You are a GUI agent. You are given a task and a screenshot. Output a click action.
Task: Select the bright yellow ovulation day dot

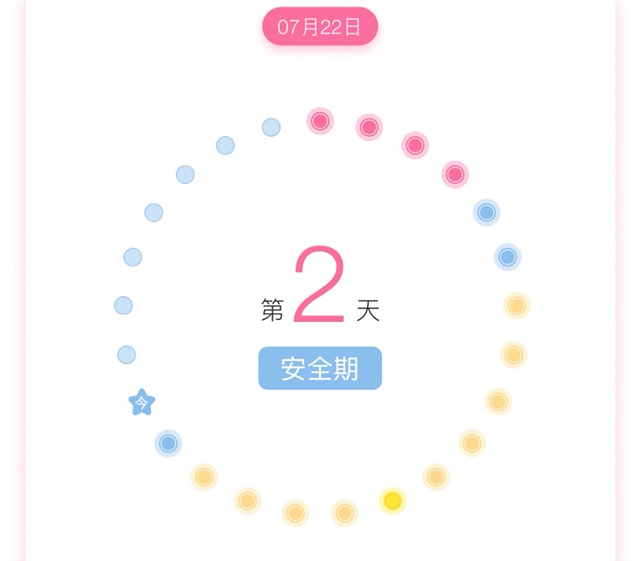(393, 500)
